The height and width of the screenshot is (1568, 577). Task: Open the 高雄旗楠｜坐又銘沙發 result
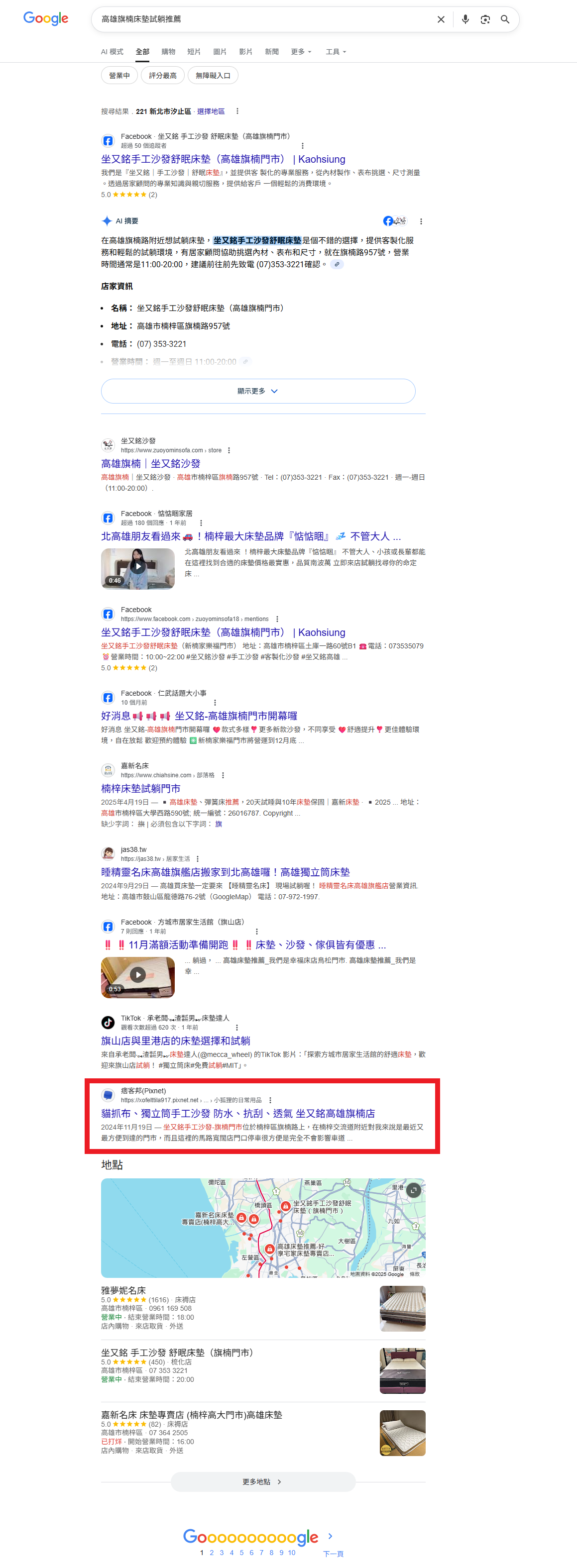(150, 463)
